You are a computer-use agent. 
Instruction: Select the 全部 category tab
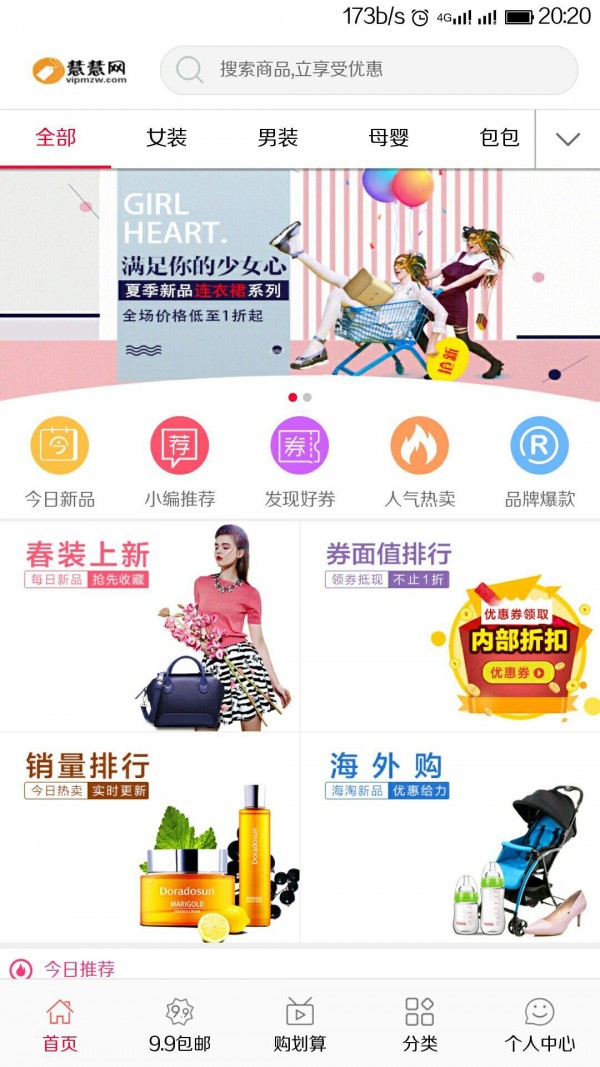click(56, 138)
